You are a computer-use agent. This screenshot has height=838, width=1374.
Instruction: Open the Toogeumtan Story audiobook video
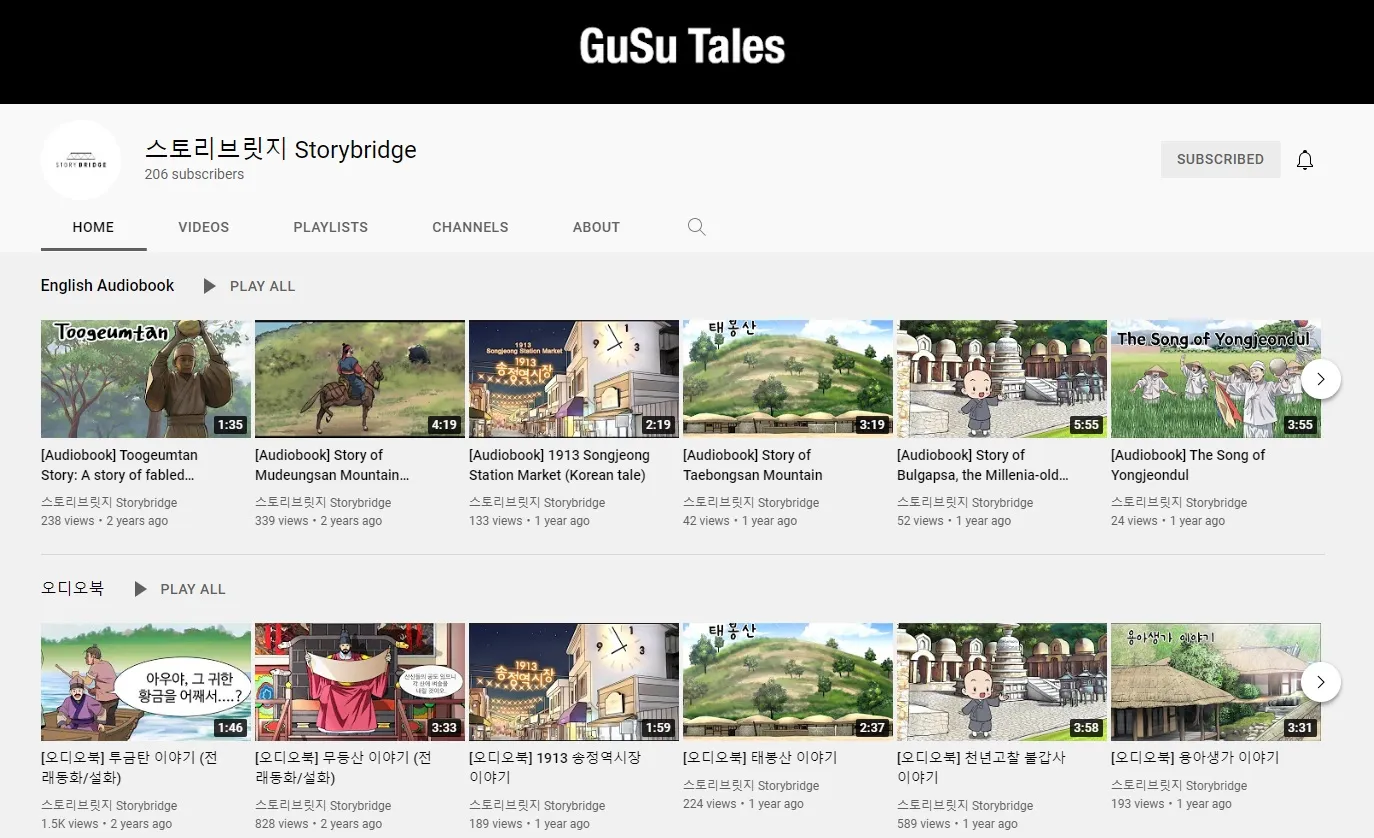pos(146,379)
